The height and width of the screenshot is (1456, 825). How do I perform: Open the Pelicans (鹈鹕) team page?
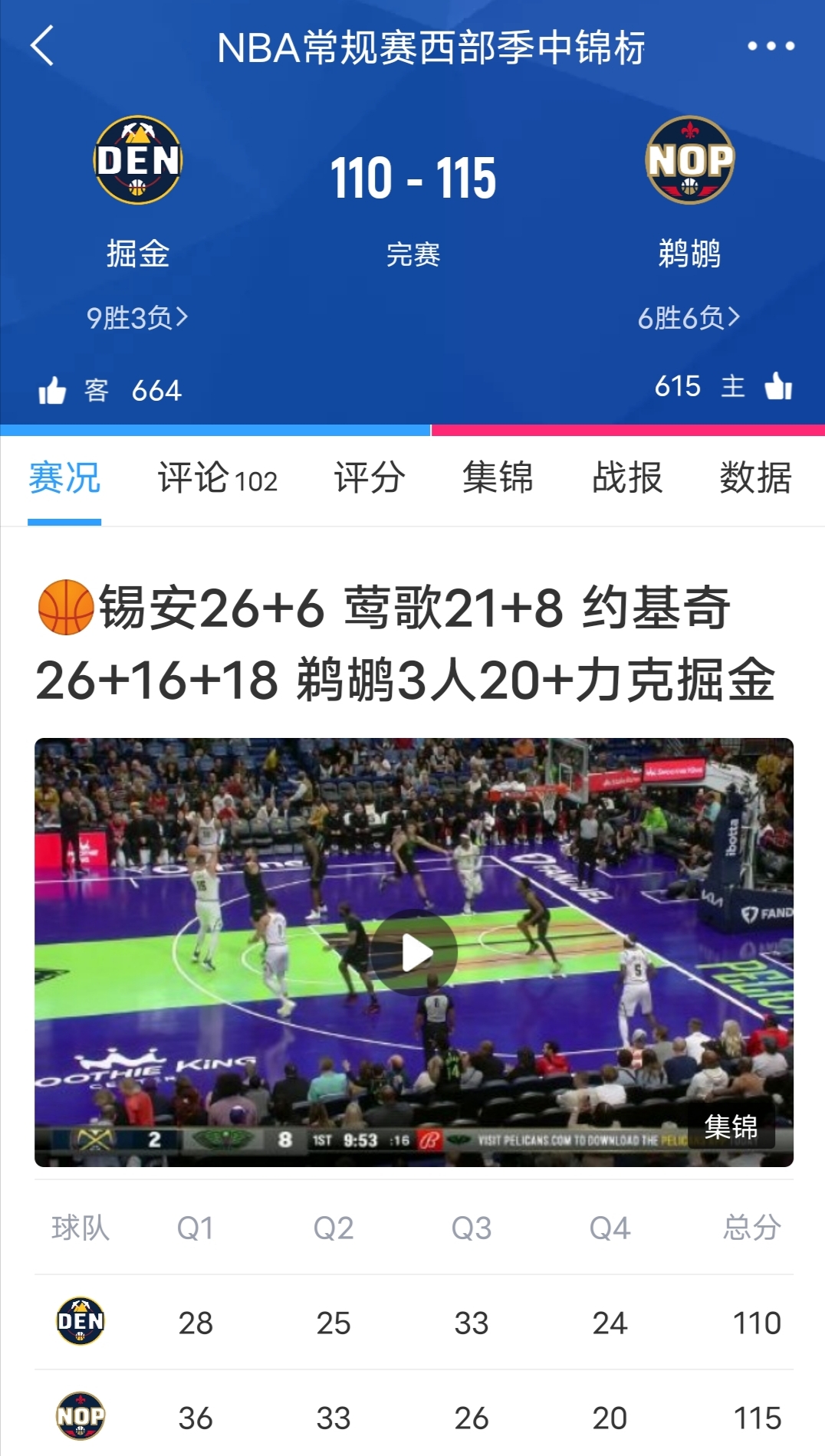[x=689, y=161]
